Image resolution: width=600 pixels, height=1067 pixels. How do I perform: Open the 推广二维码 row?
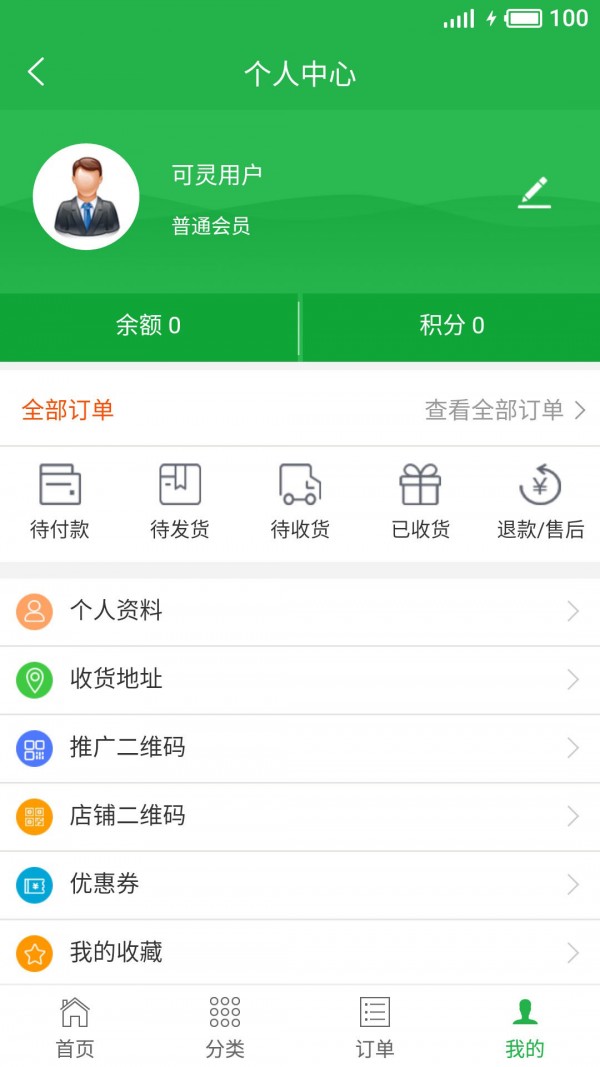tap(300, 748)
